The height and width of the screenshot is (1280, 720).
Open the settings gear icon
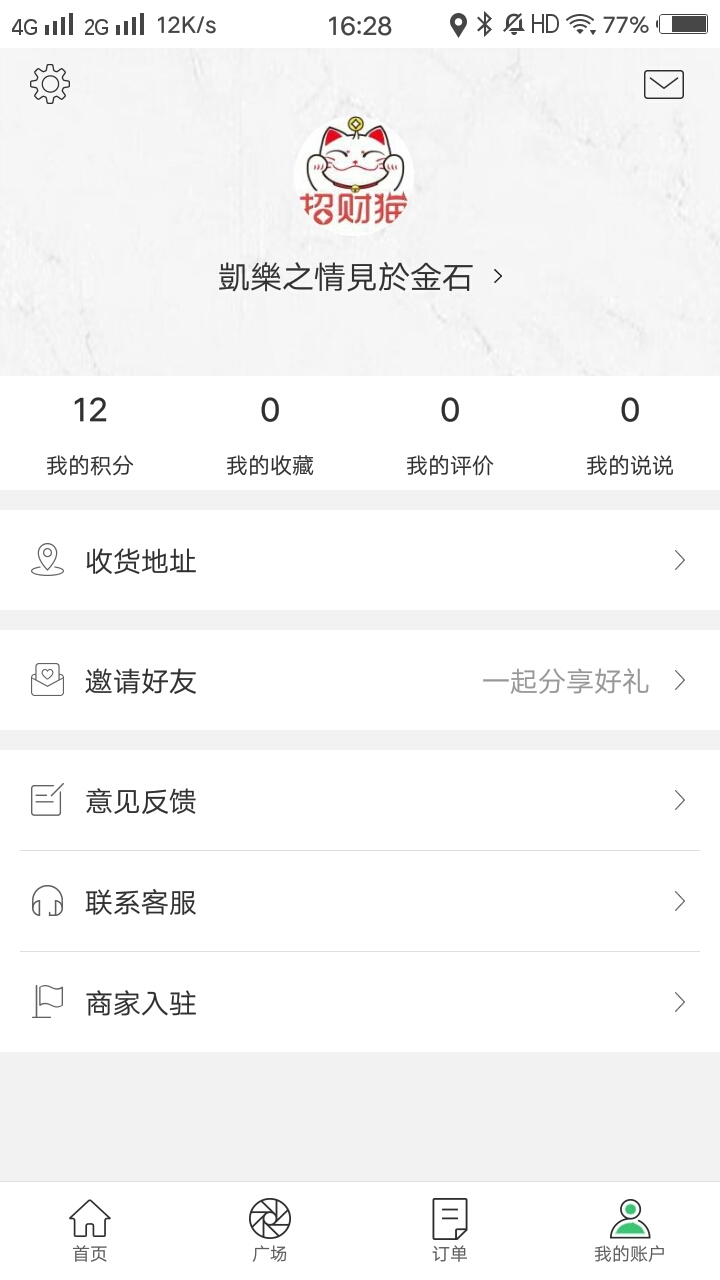tap(49, 84)
